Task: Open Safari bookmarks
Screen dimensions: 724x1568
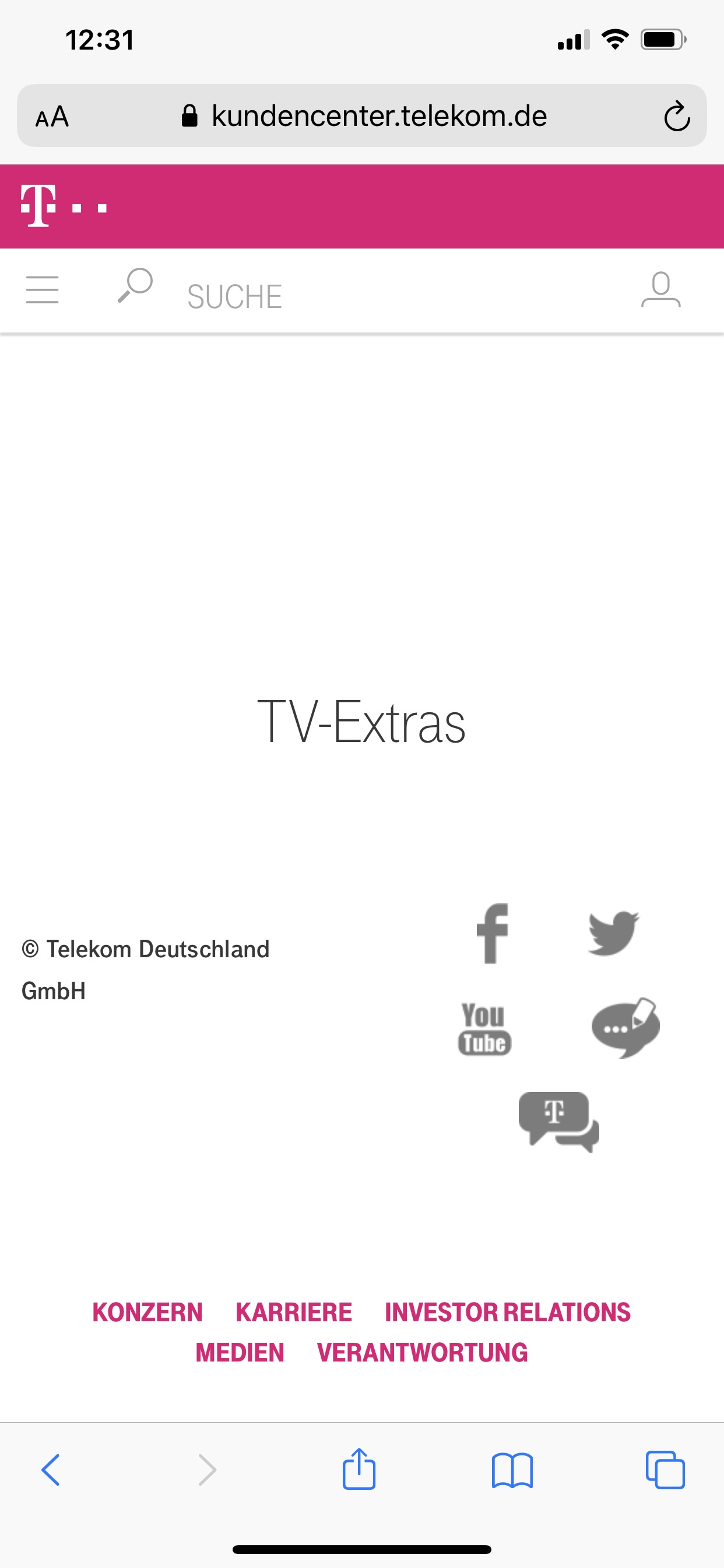Action: click(512, 1470)
